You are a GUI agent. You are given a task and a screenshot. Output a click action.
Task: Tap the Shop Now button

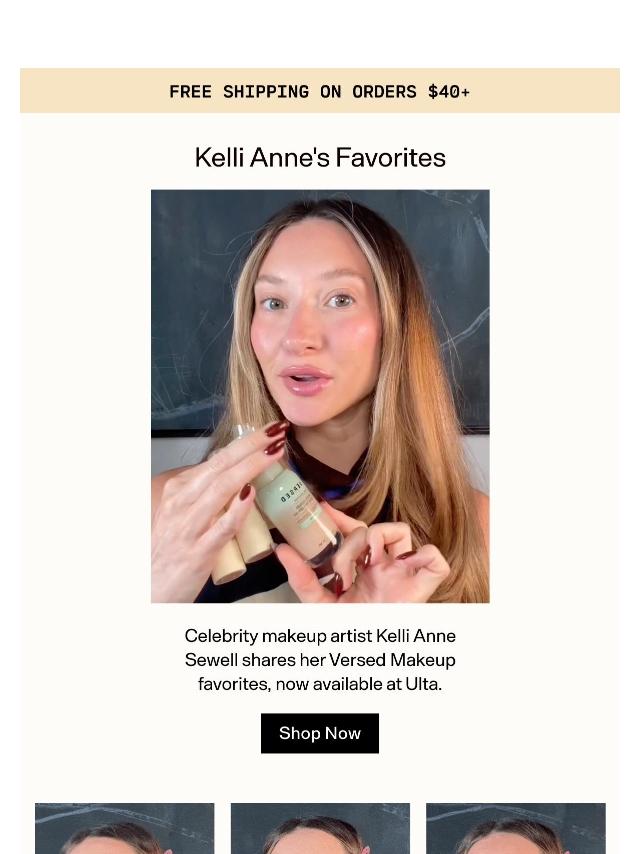(320, 733)
